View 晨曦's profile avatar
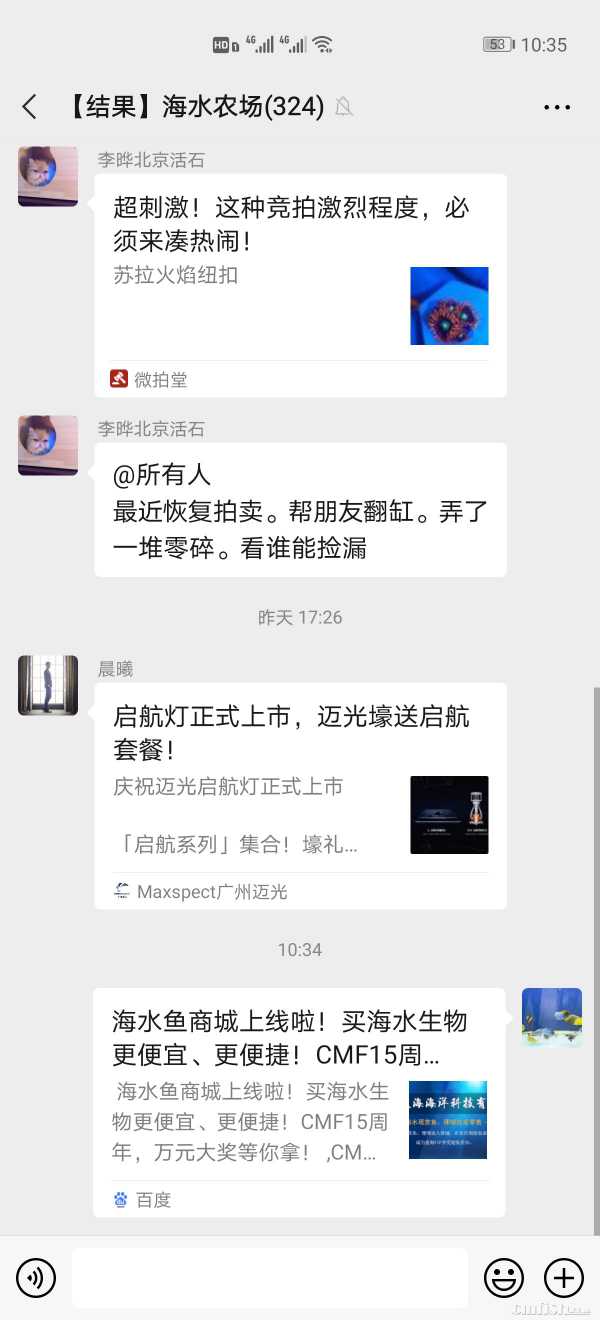This screenshot has width=600, height=1320. coord(48,686)
